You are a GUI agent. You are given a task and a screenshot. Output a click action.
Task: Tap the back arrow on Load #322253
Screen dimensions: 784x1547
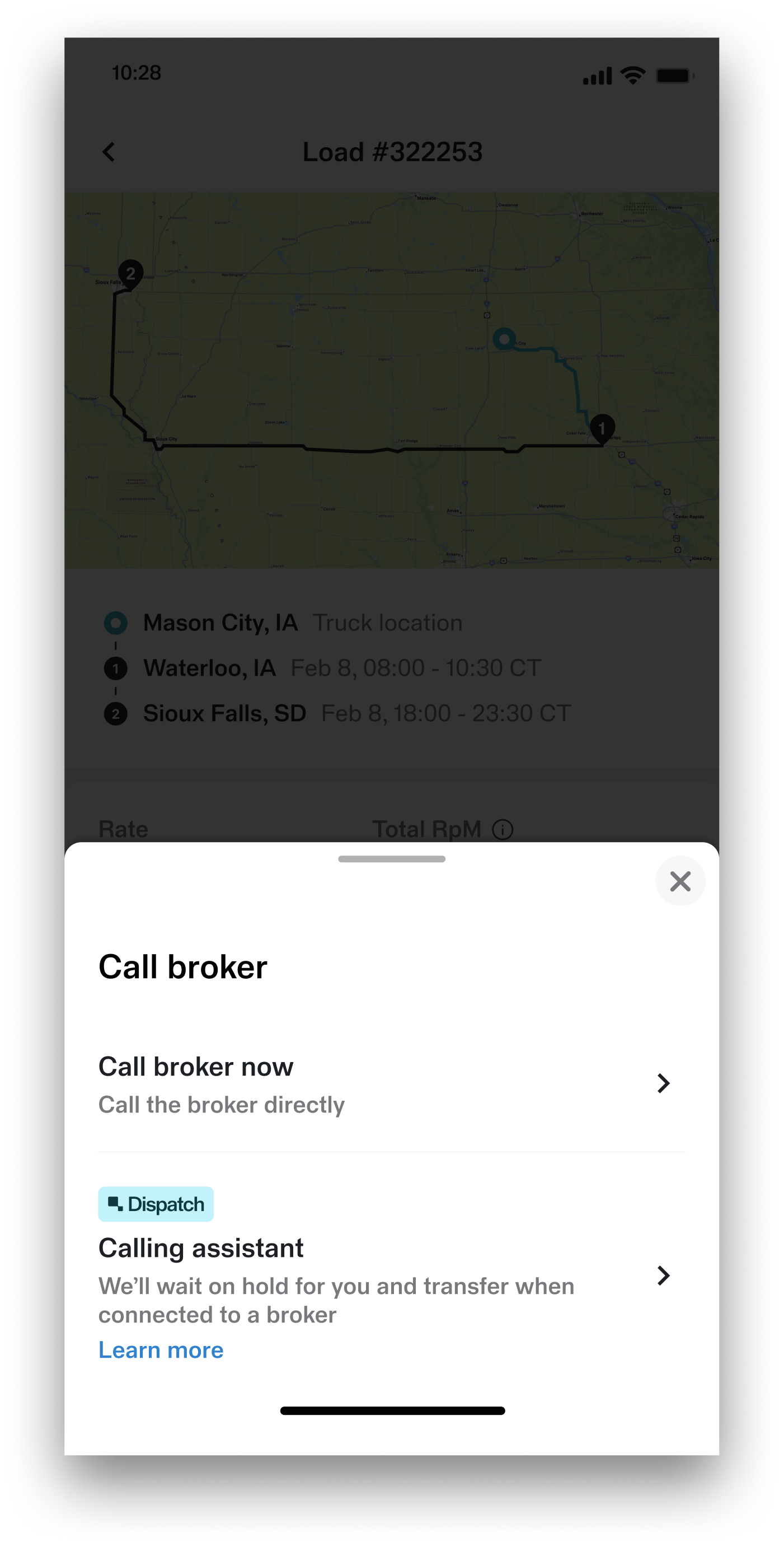110,152
